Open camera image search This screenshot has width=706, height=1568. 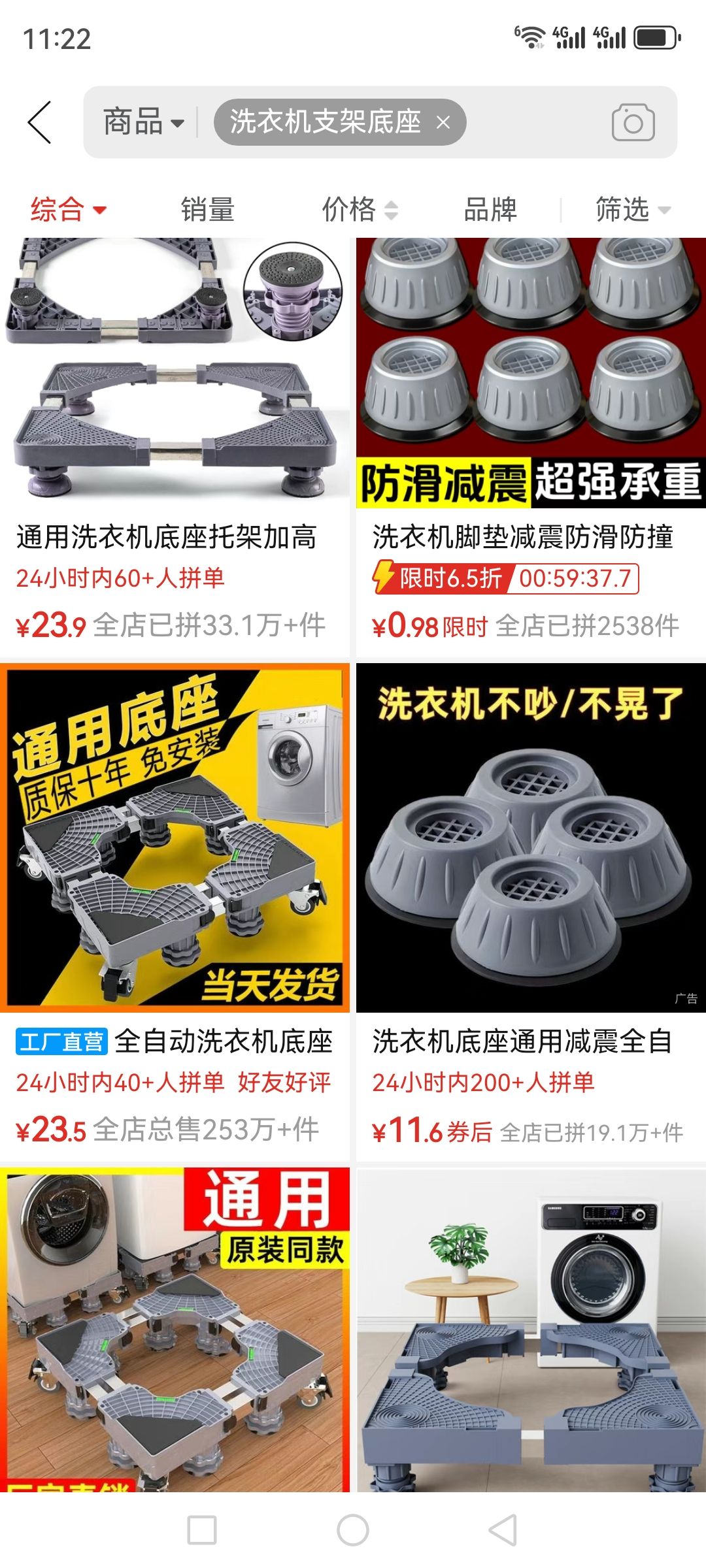tap(633, 122)
